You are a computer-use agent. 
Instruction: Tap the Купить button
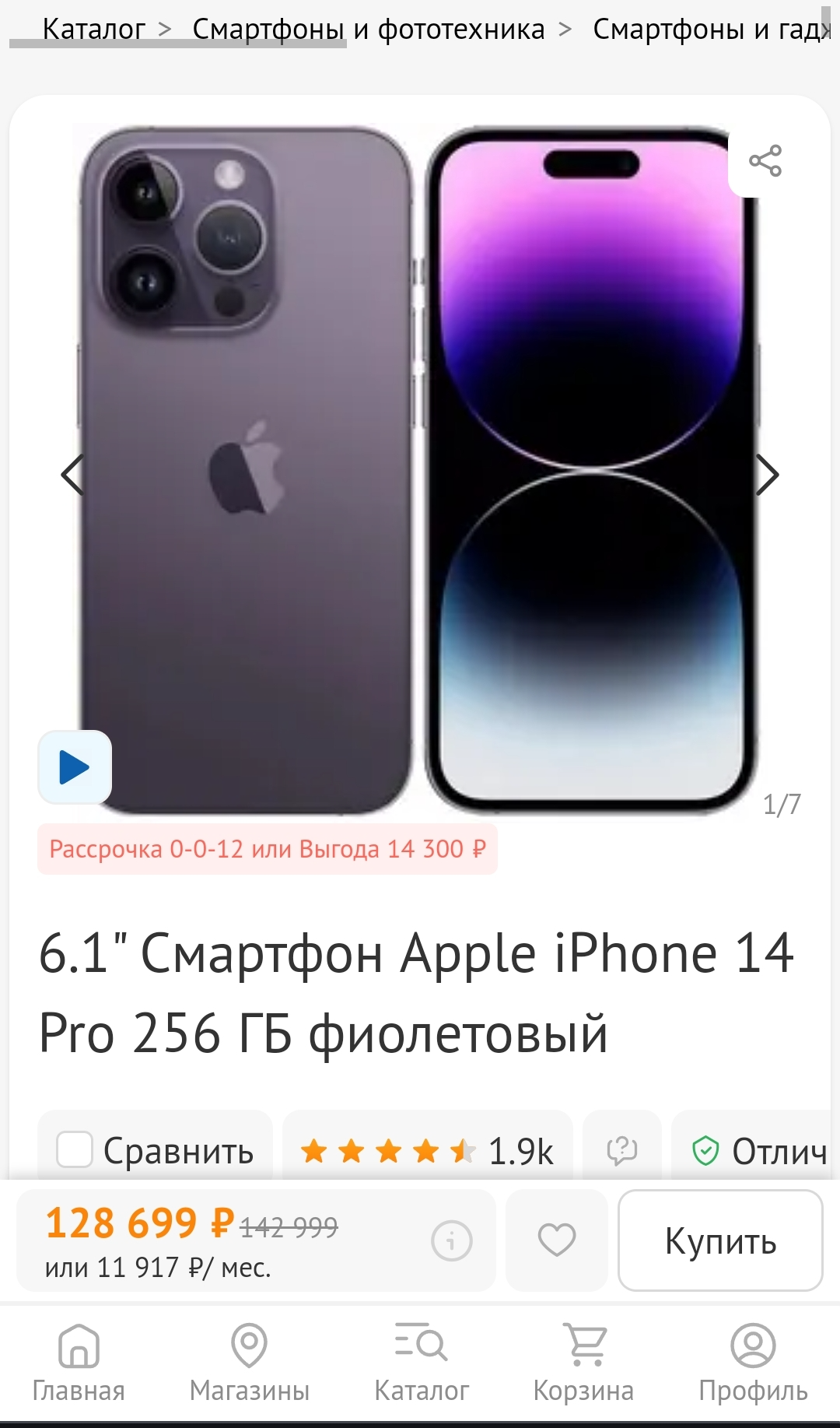[x=720, y=1241]
